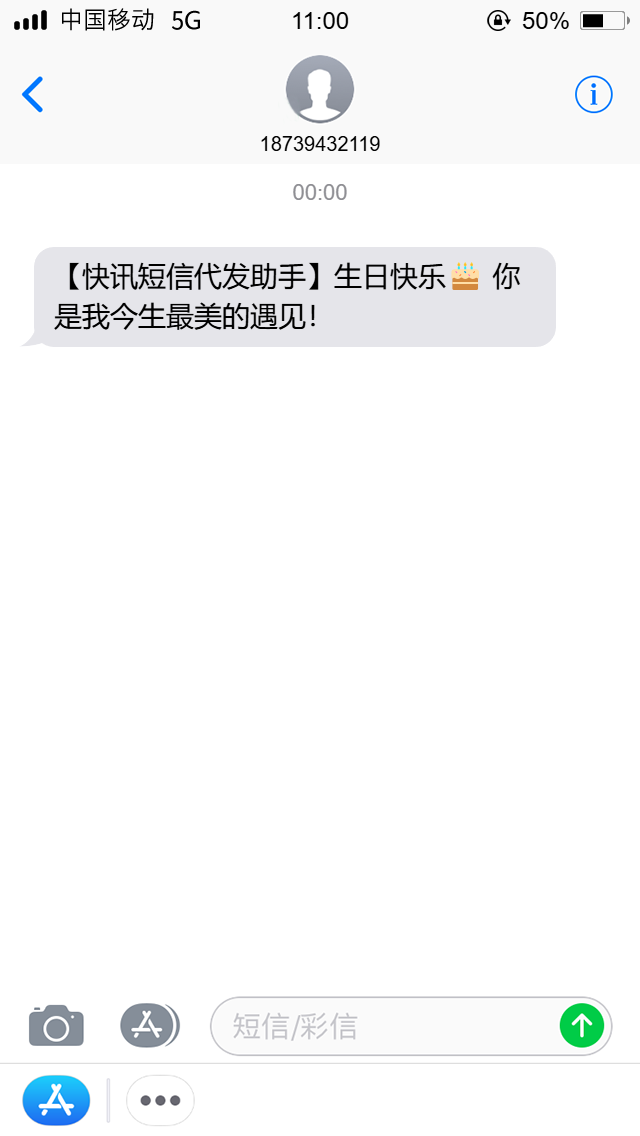Go back to the message list

coord(33,94)
